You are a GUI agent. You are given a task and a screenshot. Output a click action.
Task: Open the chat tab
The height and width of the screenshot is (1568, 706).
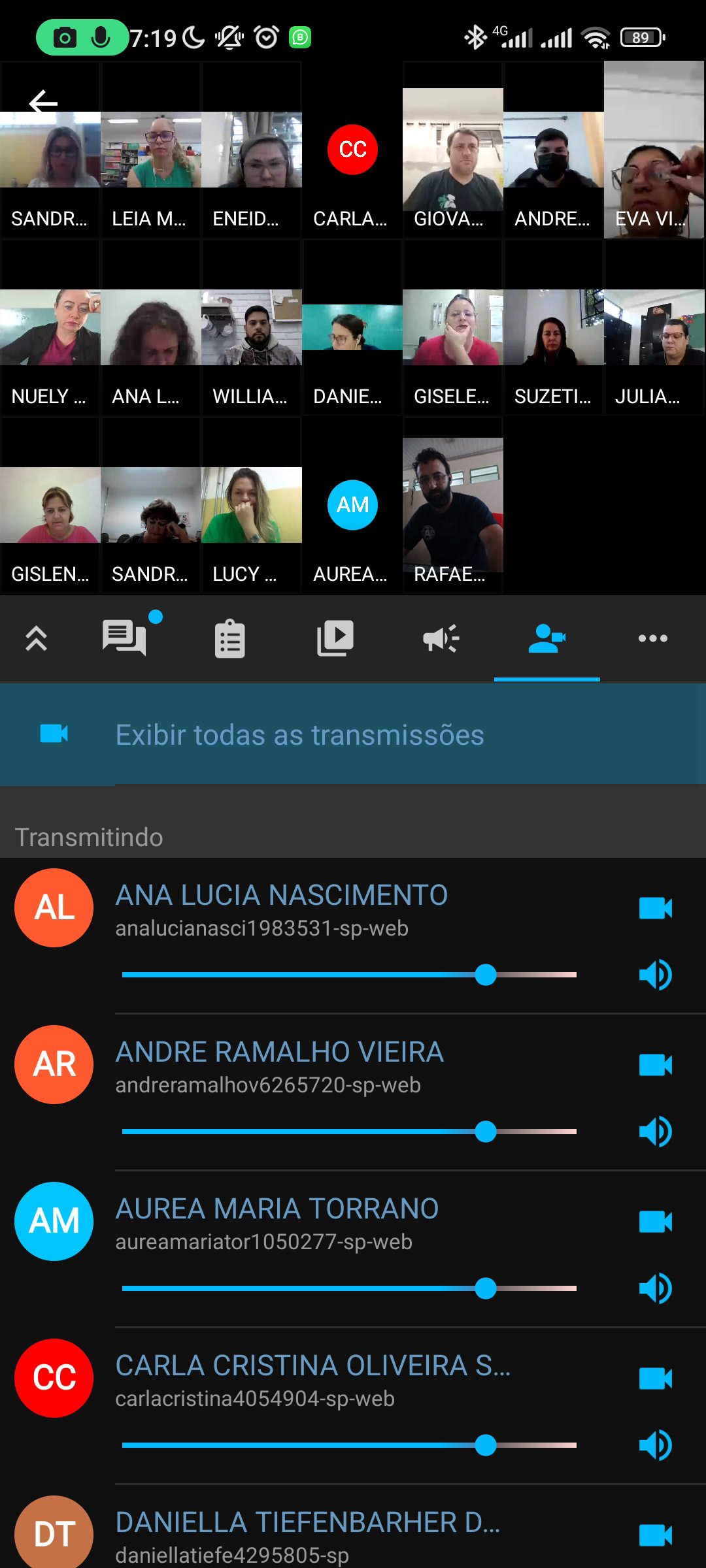coord(124,638)
